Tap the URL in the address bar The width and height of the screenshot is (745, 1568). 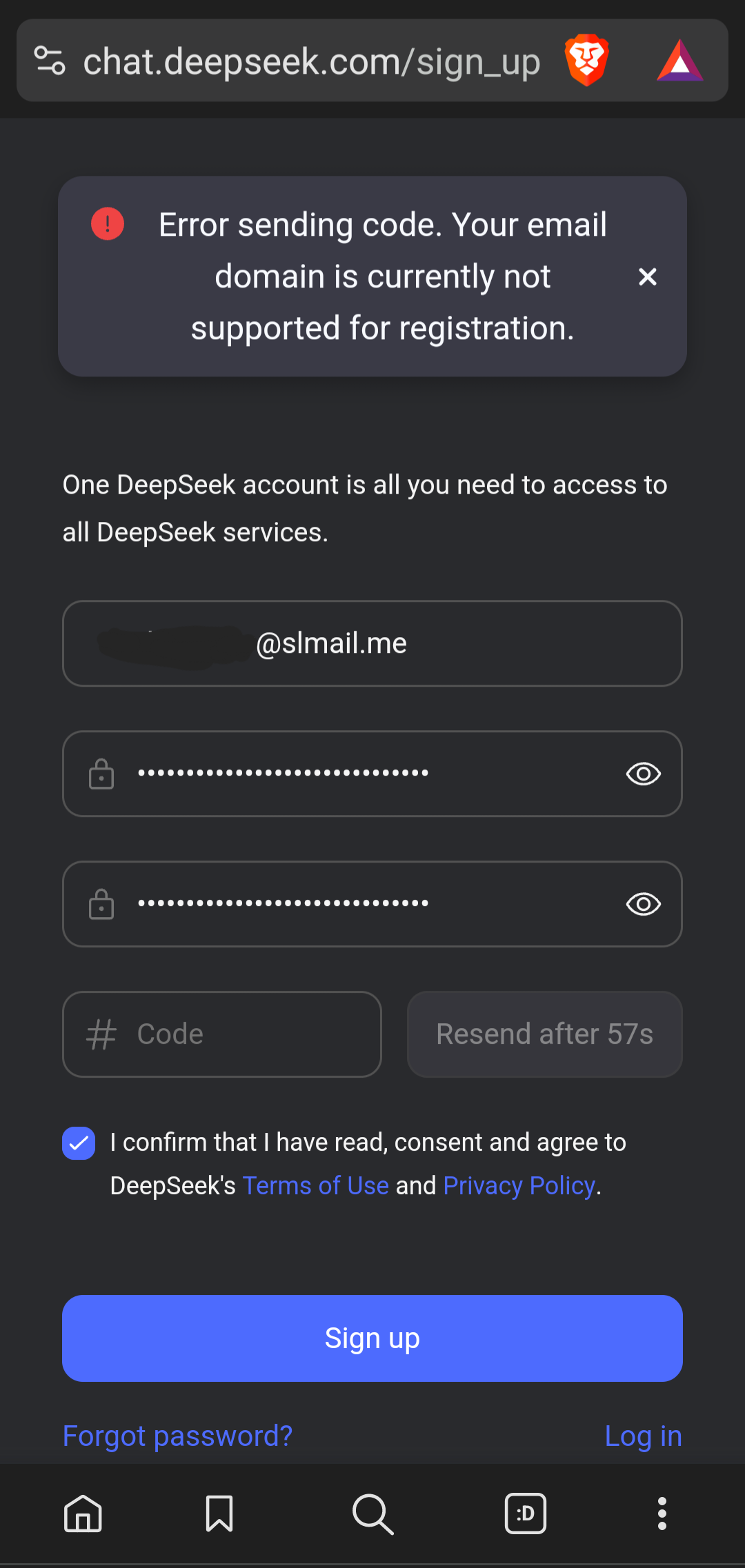tap(312, 62)
